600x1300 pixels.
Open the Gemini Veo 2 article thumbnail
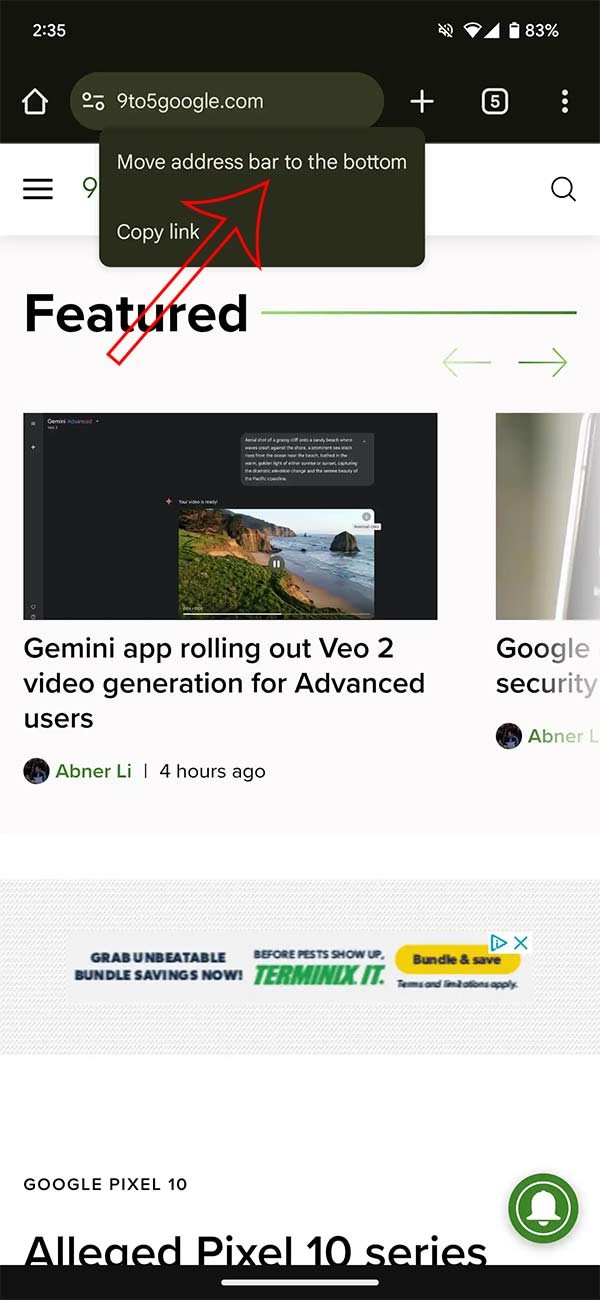230,516
